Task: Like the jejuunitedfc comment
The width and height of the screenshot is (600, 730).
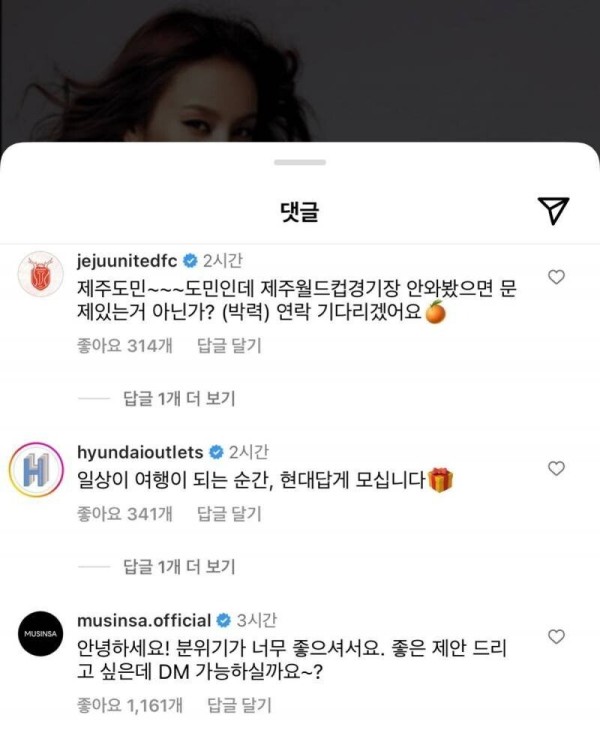Action: coord(557,277)
